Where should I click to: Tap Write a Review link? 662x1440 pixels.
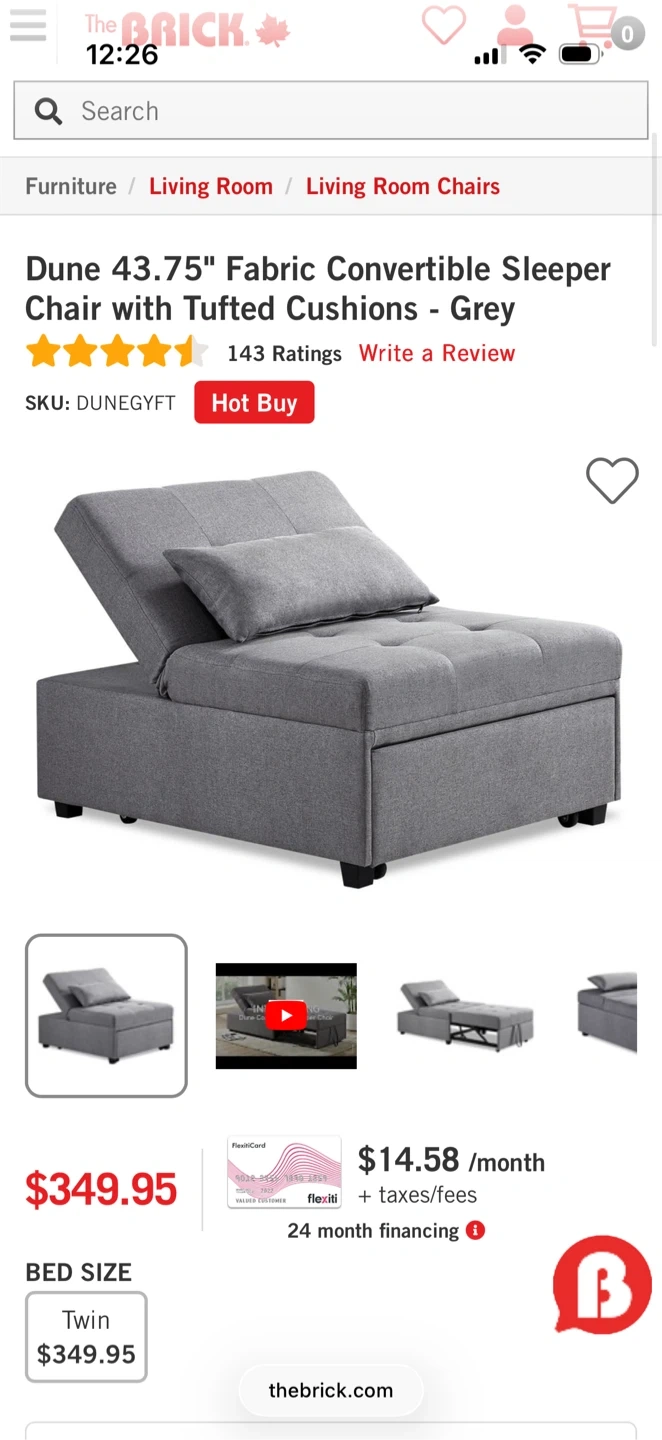pos(437,353)
